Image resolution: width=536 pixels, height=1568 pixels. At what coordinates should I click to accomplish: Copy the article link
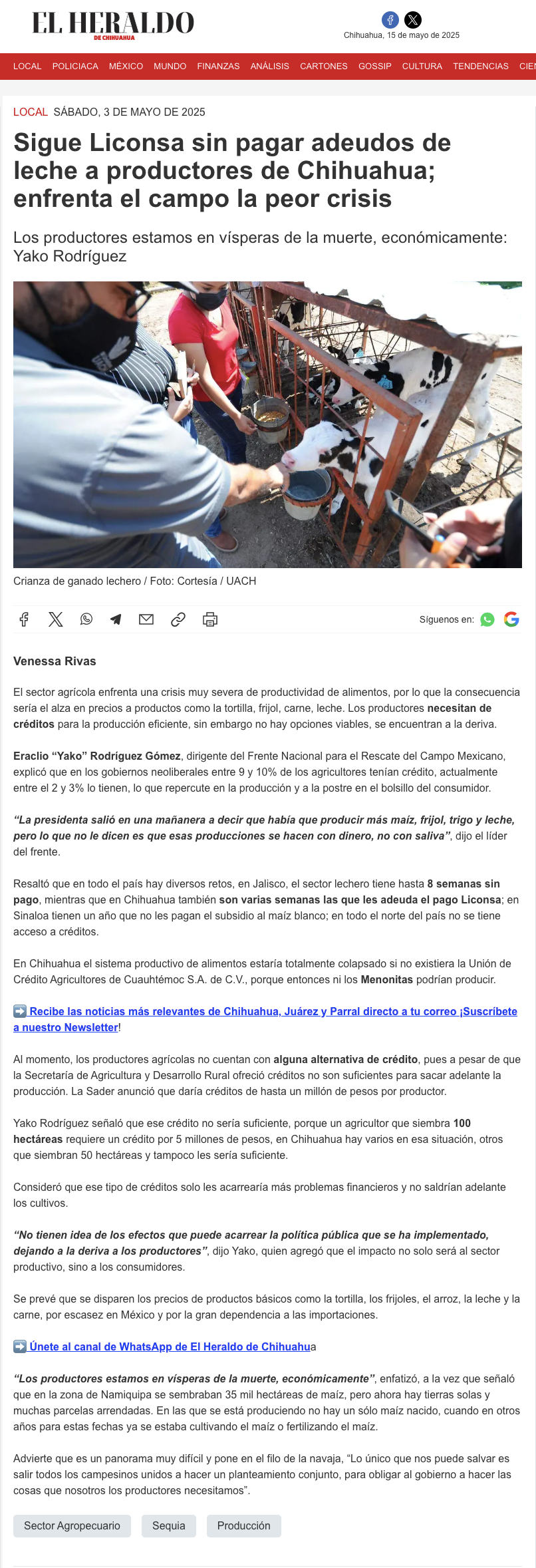(178, 619)
